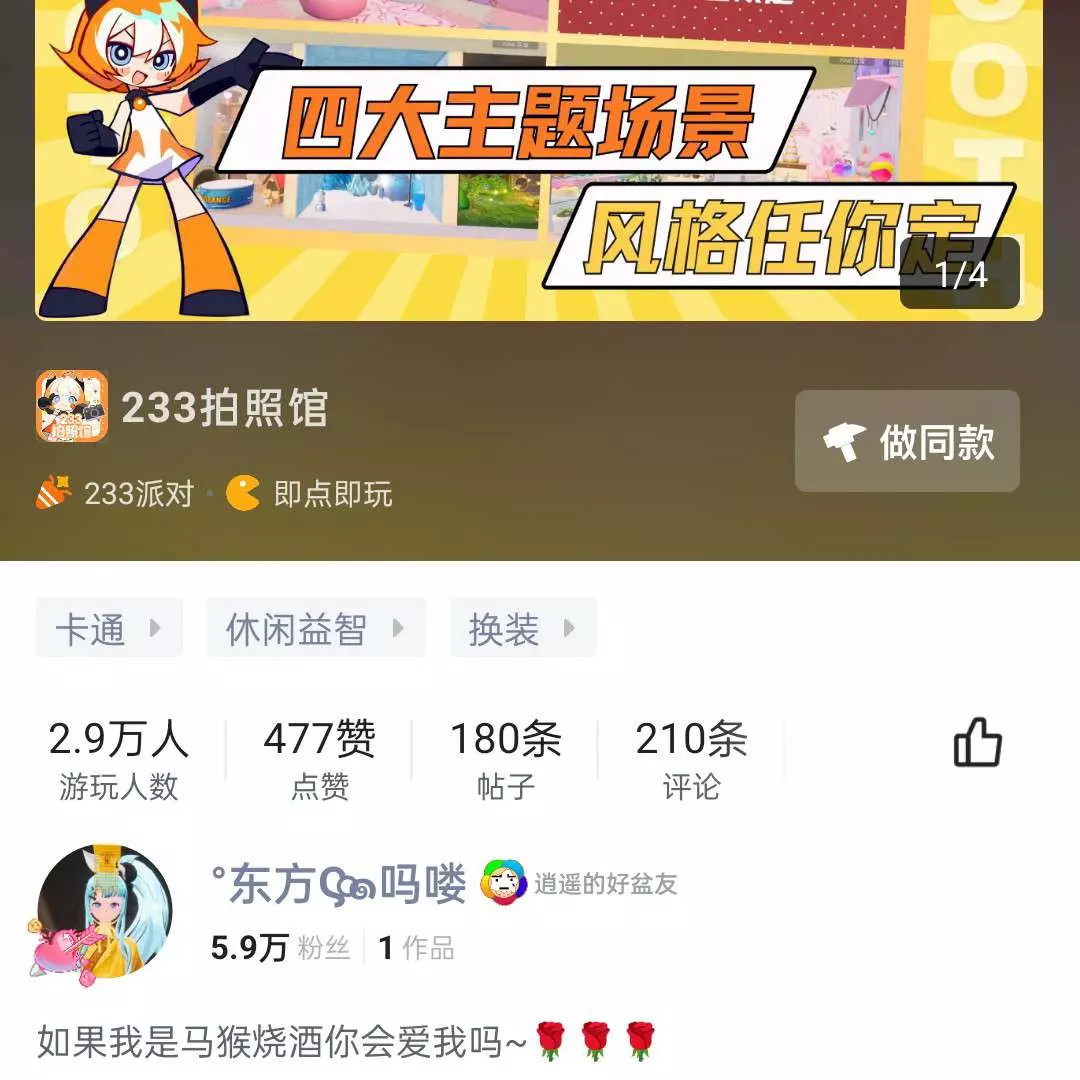This screenshot has height=1080, width=1080.
Task: Select the 休闲益智 tag chip
Action: (x=315, y=628)
